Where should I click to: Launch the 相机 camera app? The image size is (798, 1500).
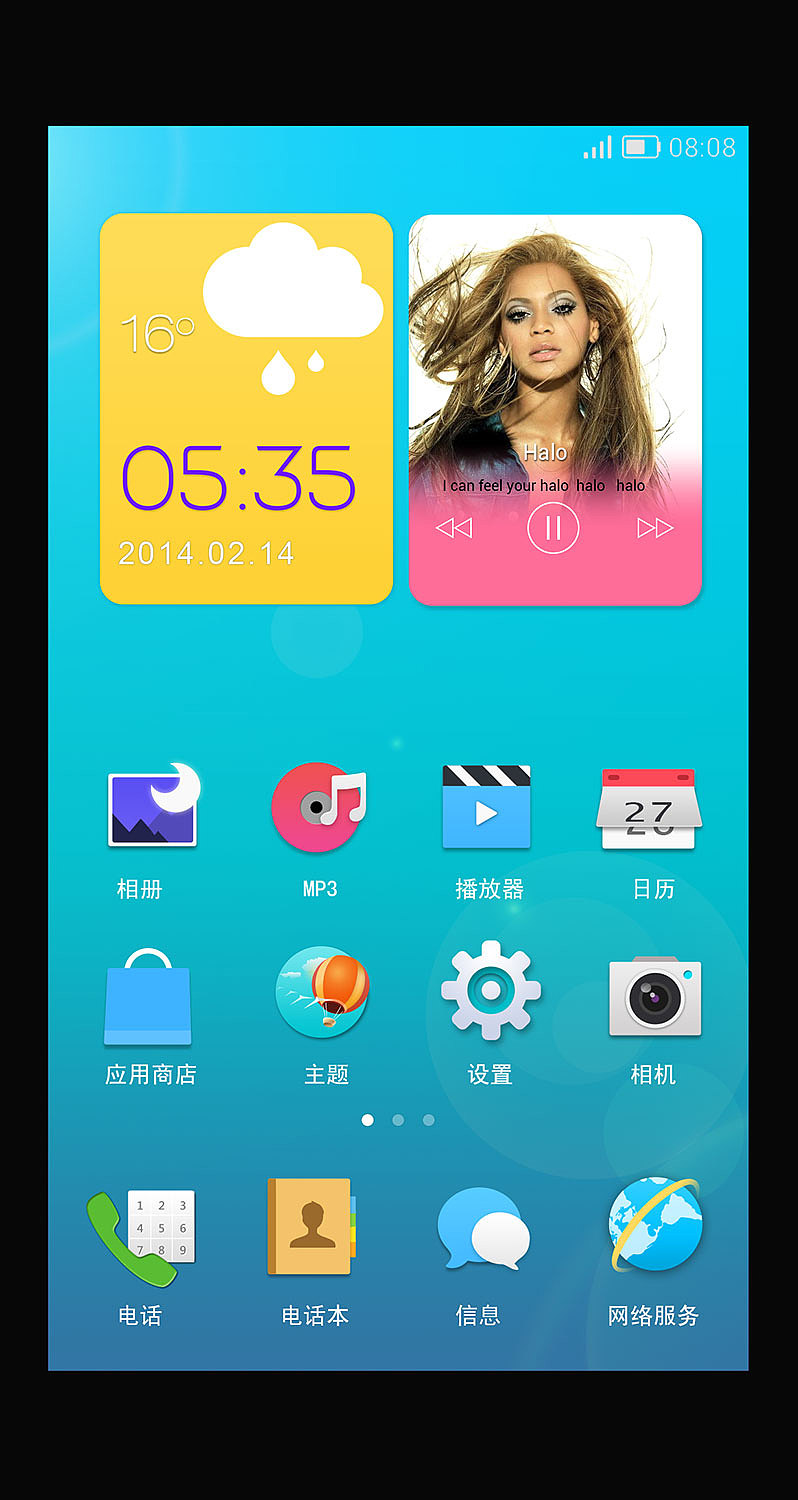pyautogui.click(x=652, y=995)
